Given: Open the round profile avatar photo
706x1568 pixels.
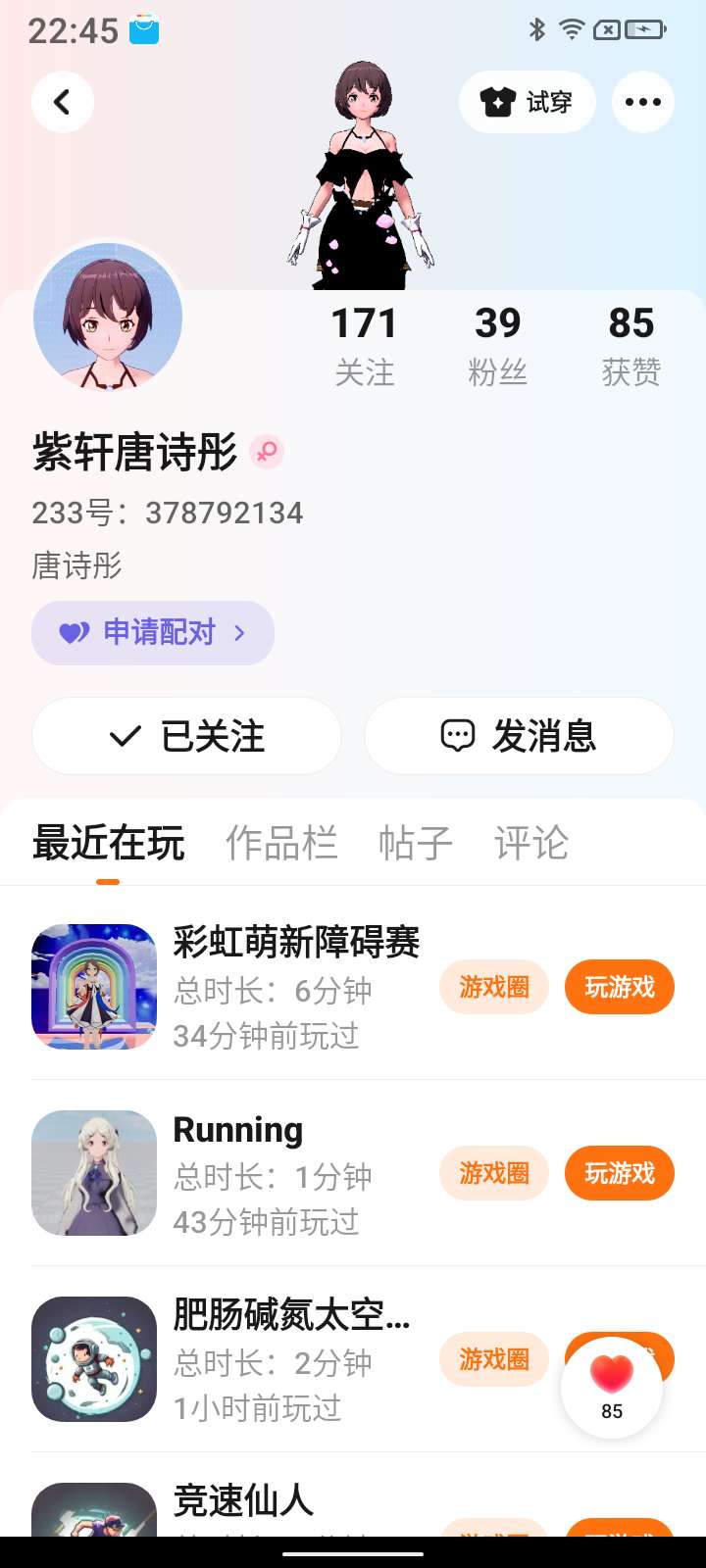Looking at the screenshot, I should (108, 318).
